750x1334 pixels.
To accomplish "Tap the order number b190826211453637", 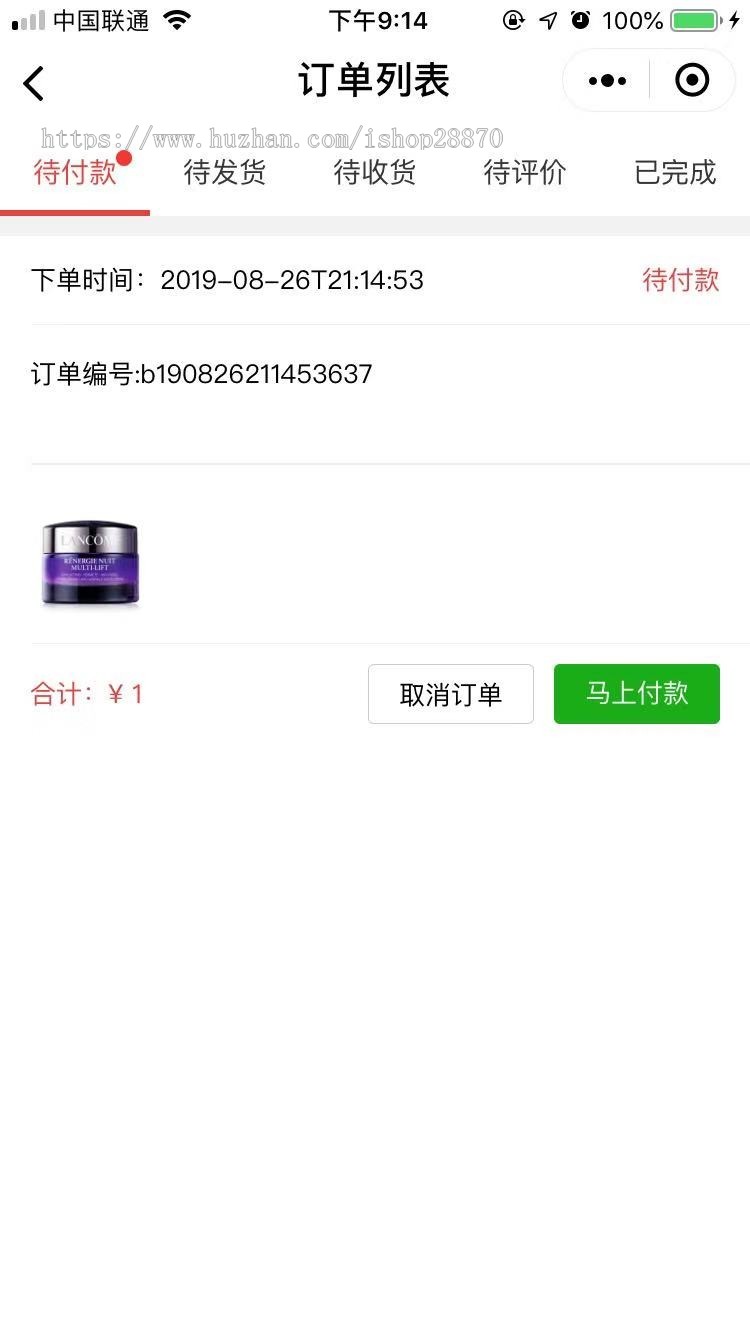I will (x=201, y=373).
